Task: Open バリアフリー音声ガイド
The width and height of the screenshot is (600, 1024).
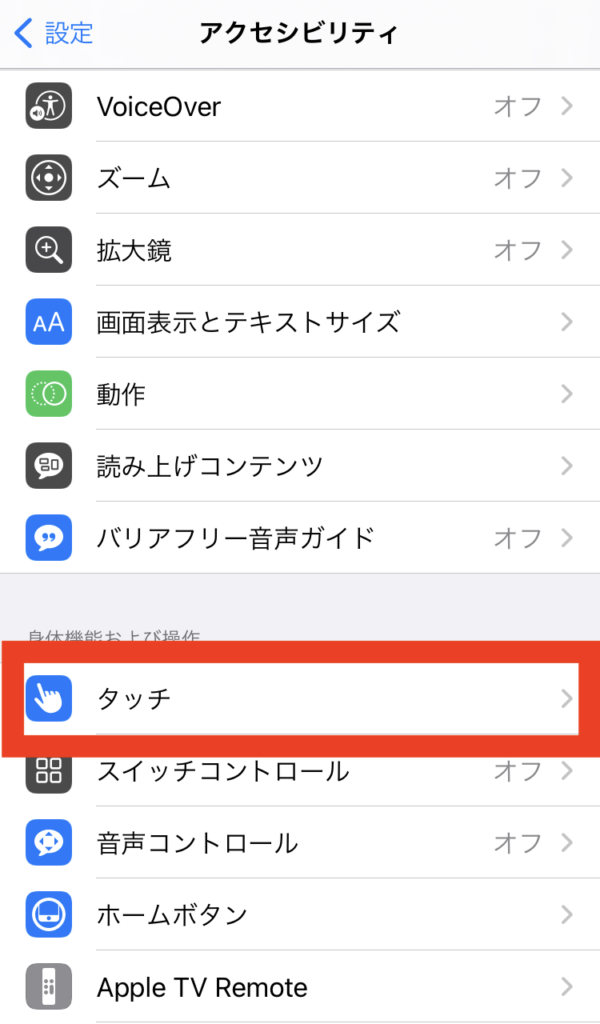Action: [x=300, y=537]
